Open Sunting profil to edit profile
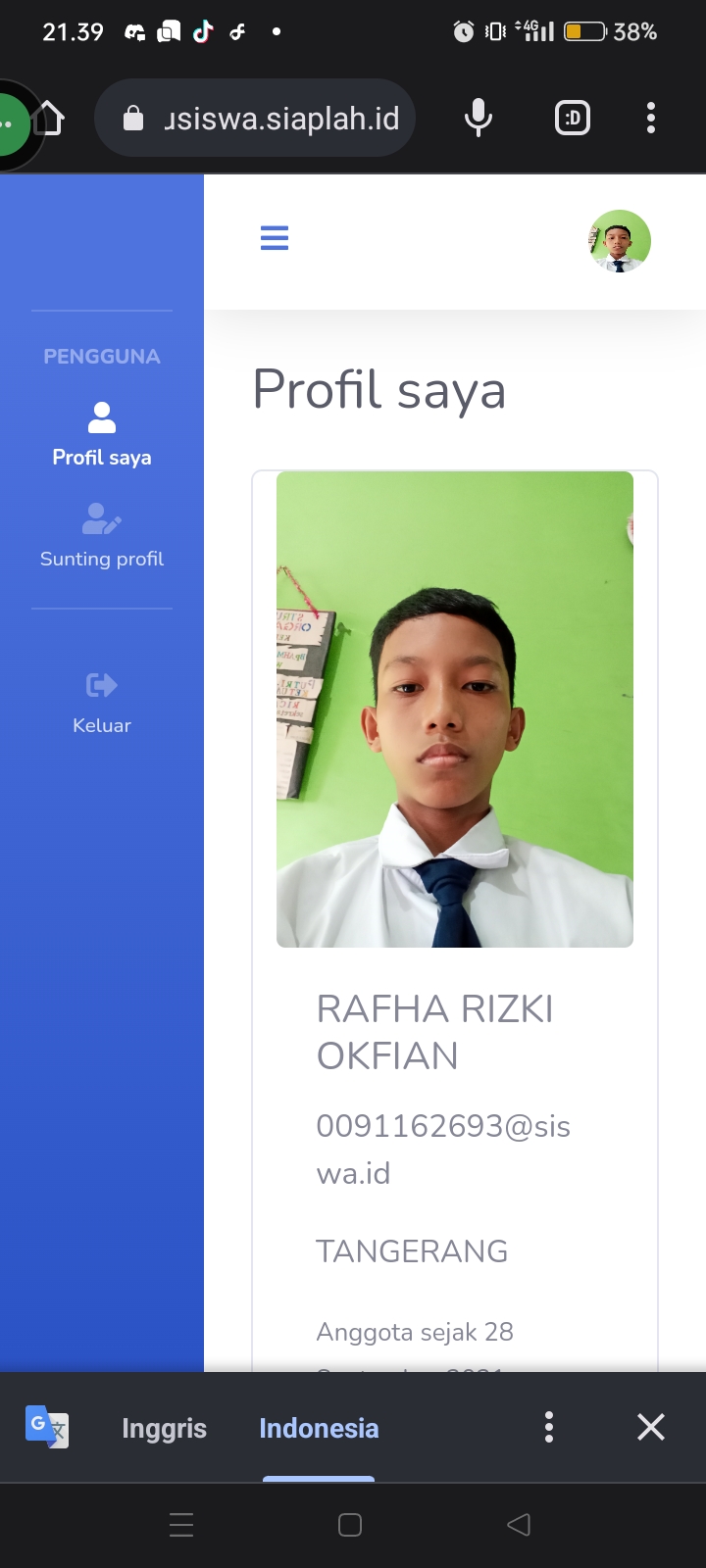706x1568 pixels. (102, 536)
